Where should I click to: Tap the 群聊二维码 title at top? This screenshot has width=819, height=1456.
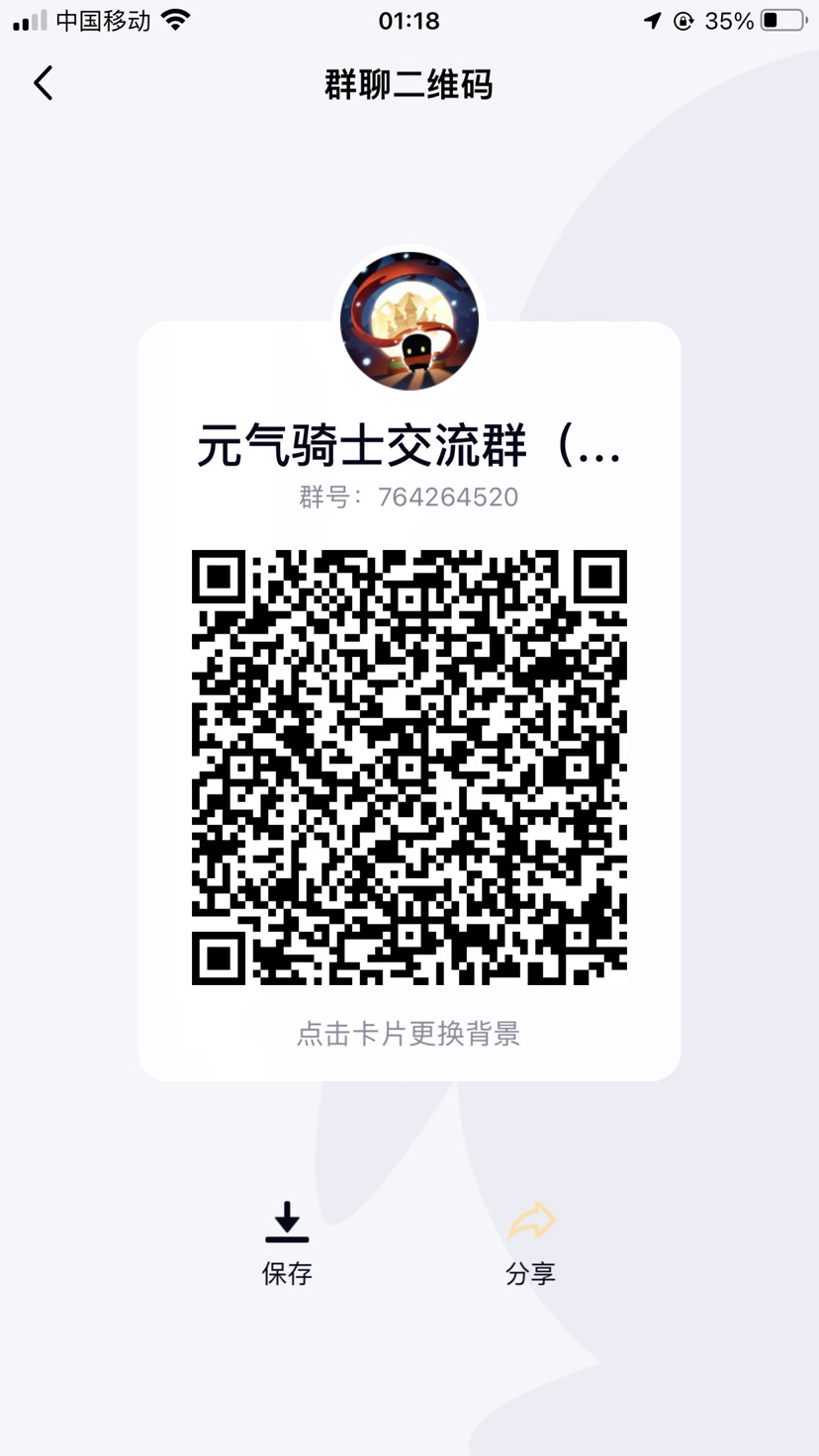[409, 86]
